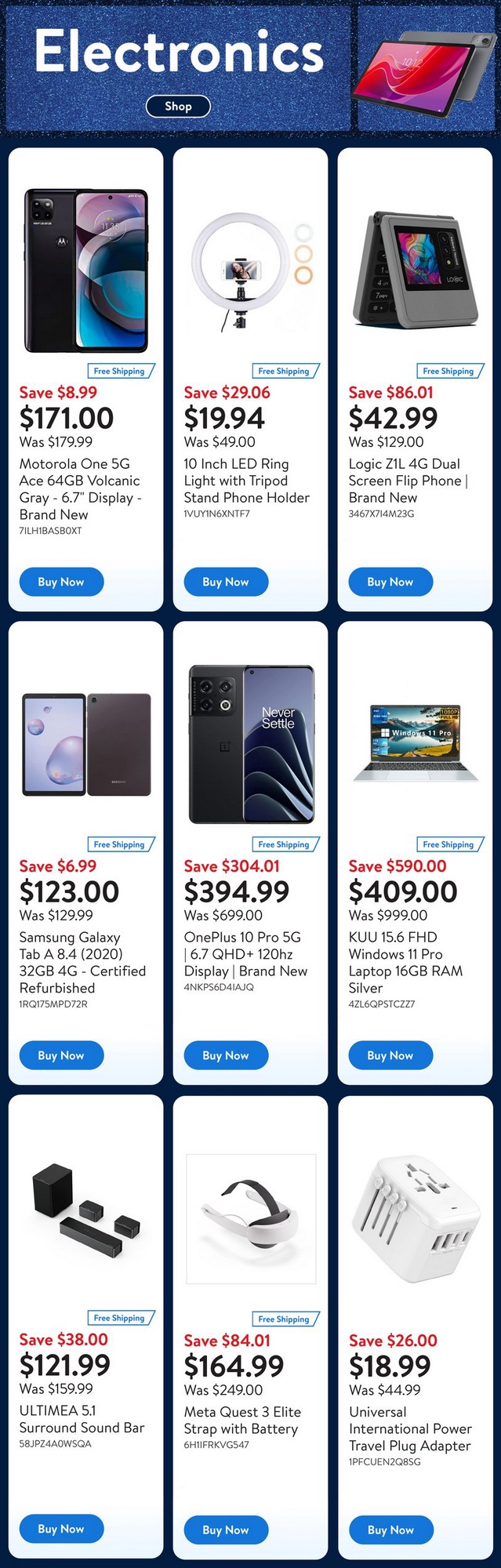
Task: Buy the Logic Z1L flip phone
Action: coord(390,582)
